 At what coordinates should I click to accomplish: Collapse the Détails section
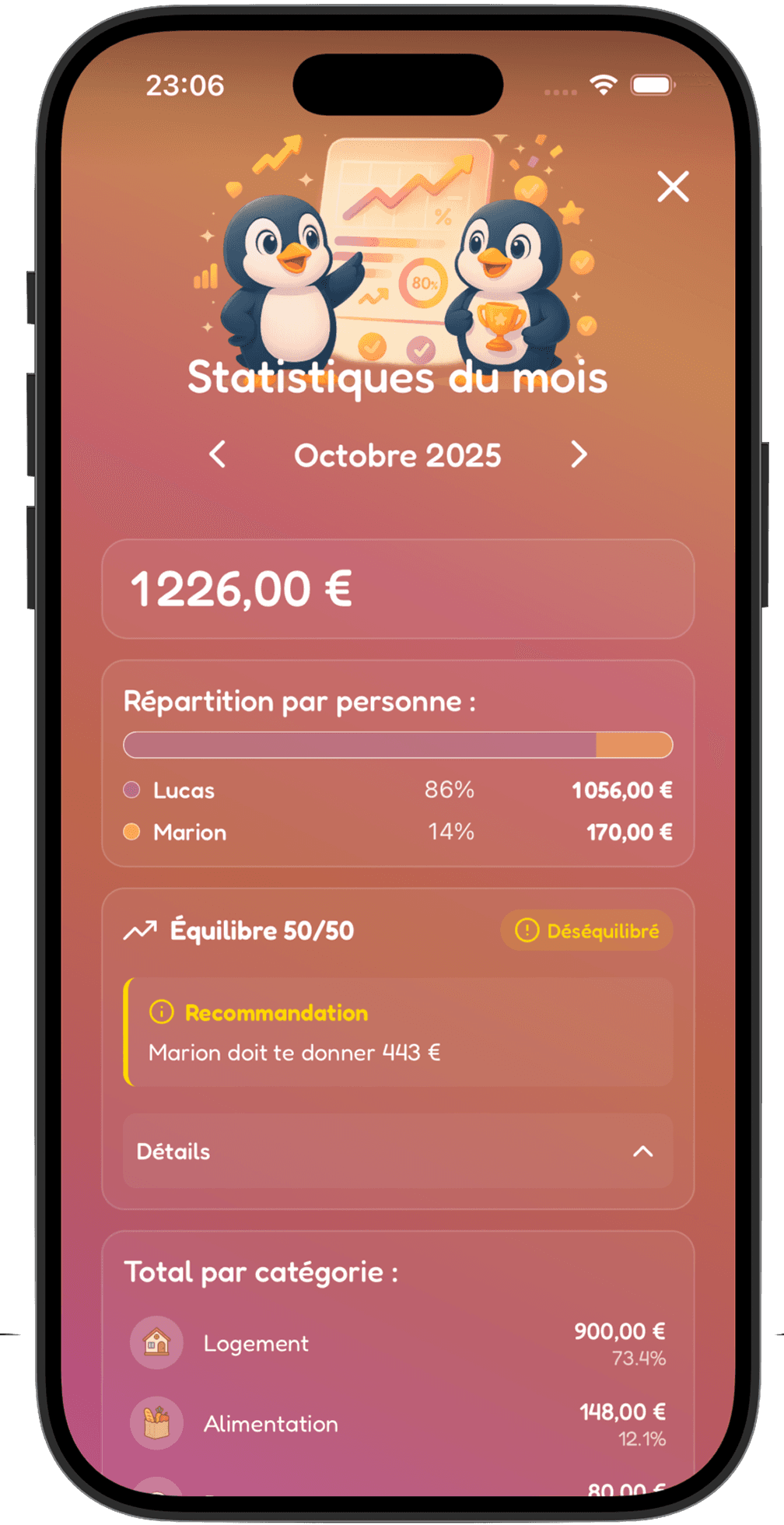pos(642,1152)
